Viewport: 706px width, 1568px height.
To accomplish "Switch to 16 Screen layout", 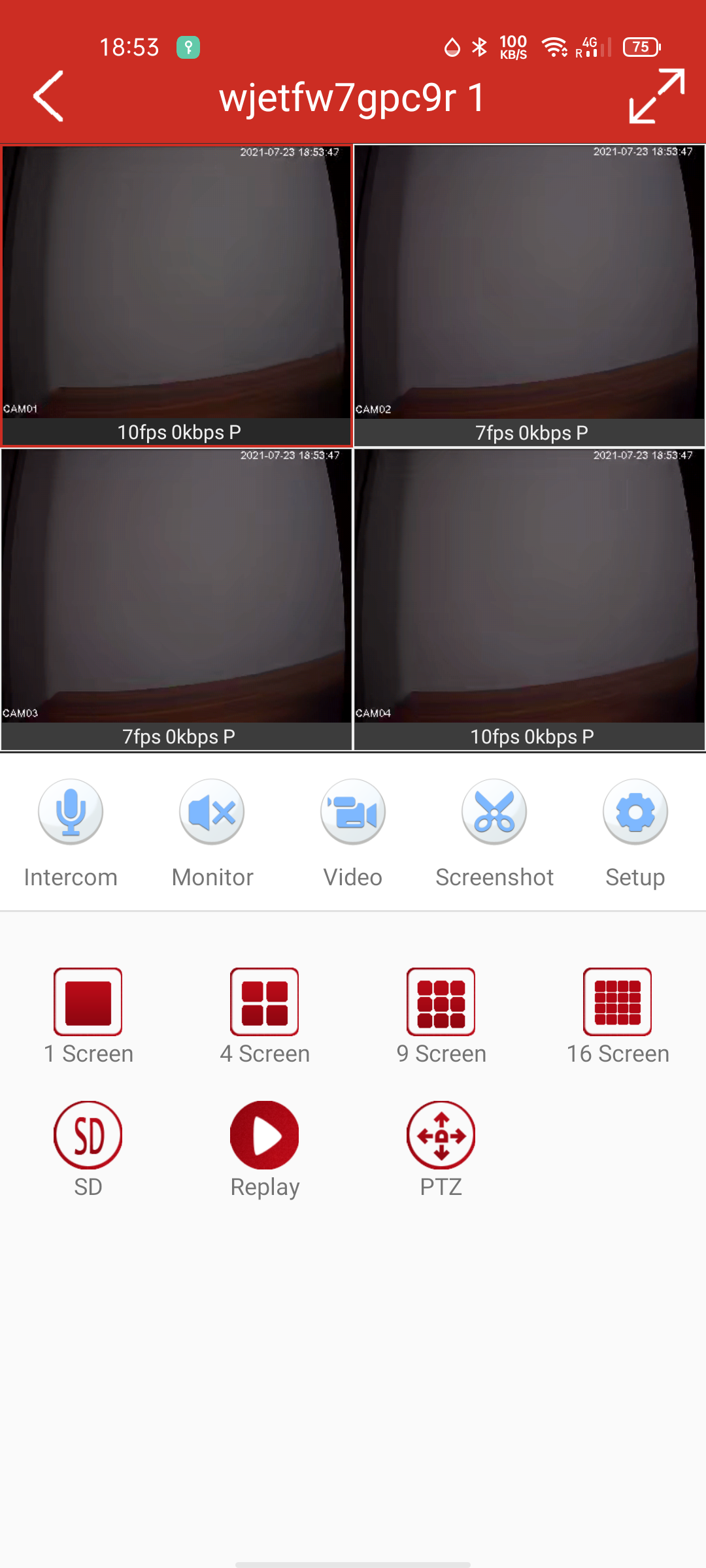I will pyautogui.click(x=618, y=1002).
